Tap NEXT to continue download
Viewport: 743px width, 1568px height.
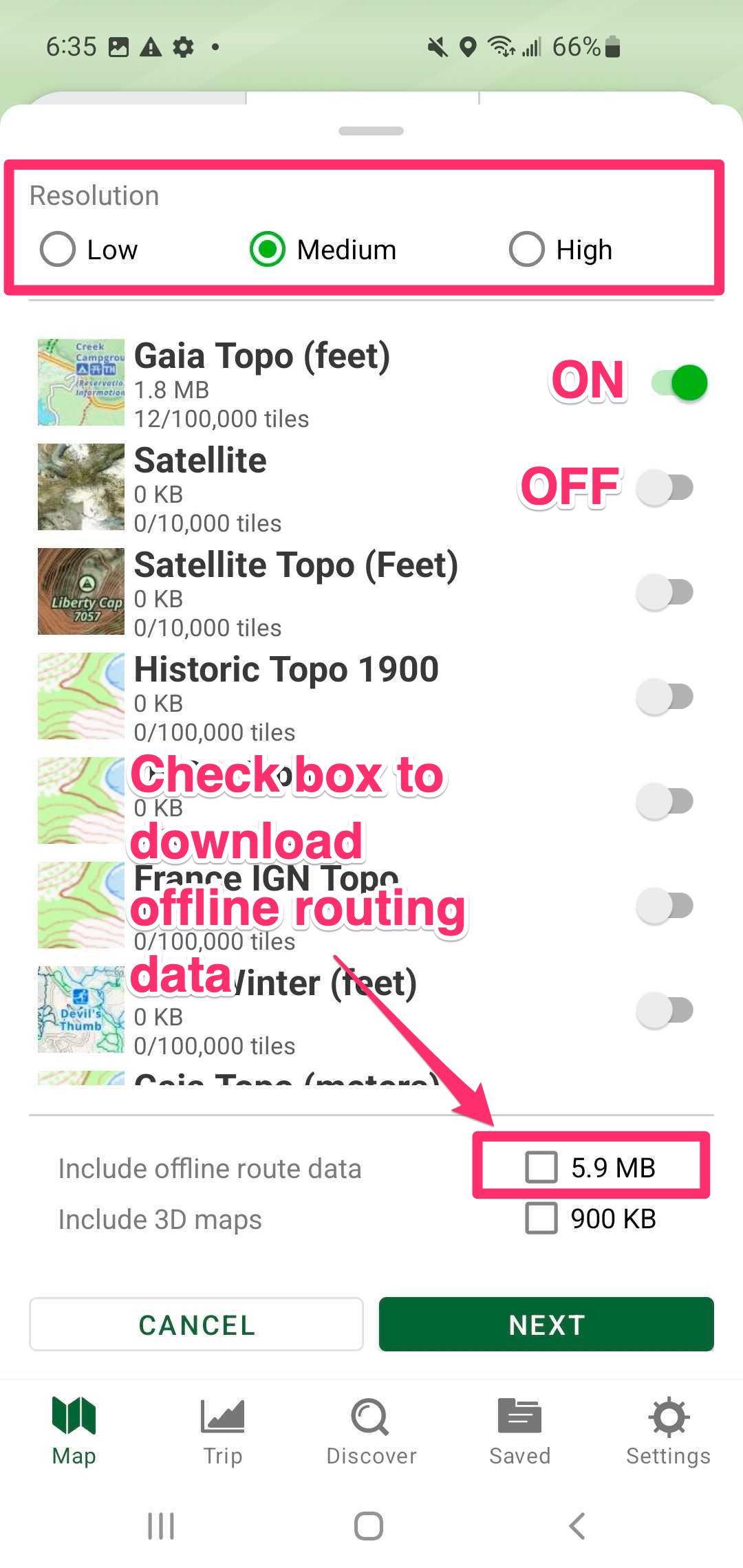click(x=546, y=1325)
